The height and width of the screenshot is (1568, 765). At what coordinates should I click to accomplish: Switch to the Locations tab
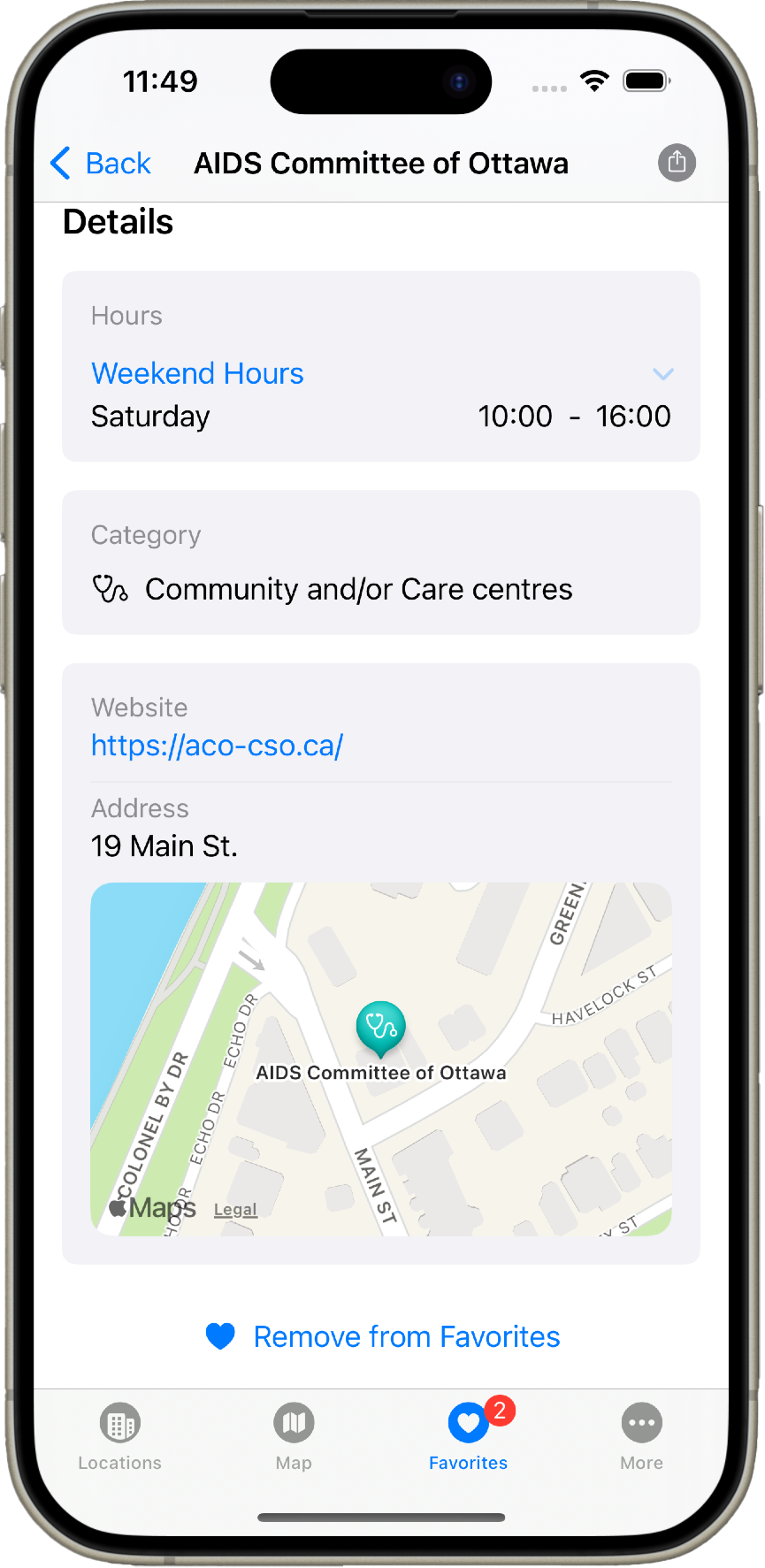[x=119, y=1436]
